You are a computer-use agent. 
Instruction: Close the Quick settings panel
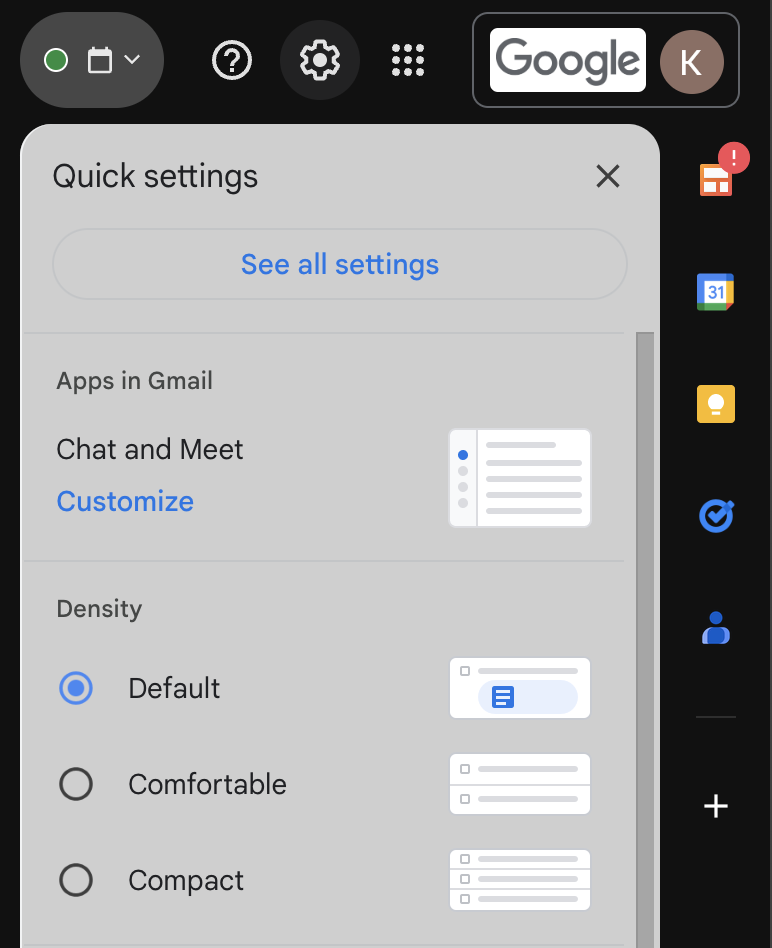[607, 177]
